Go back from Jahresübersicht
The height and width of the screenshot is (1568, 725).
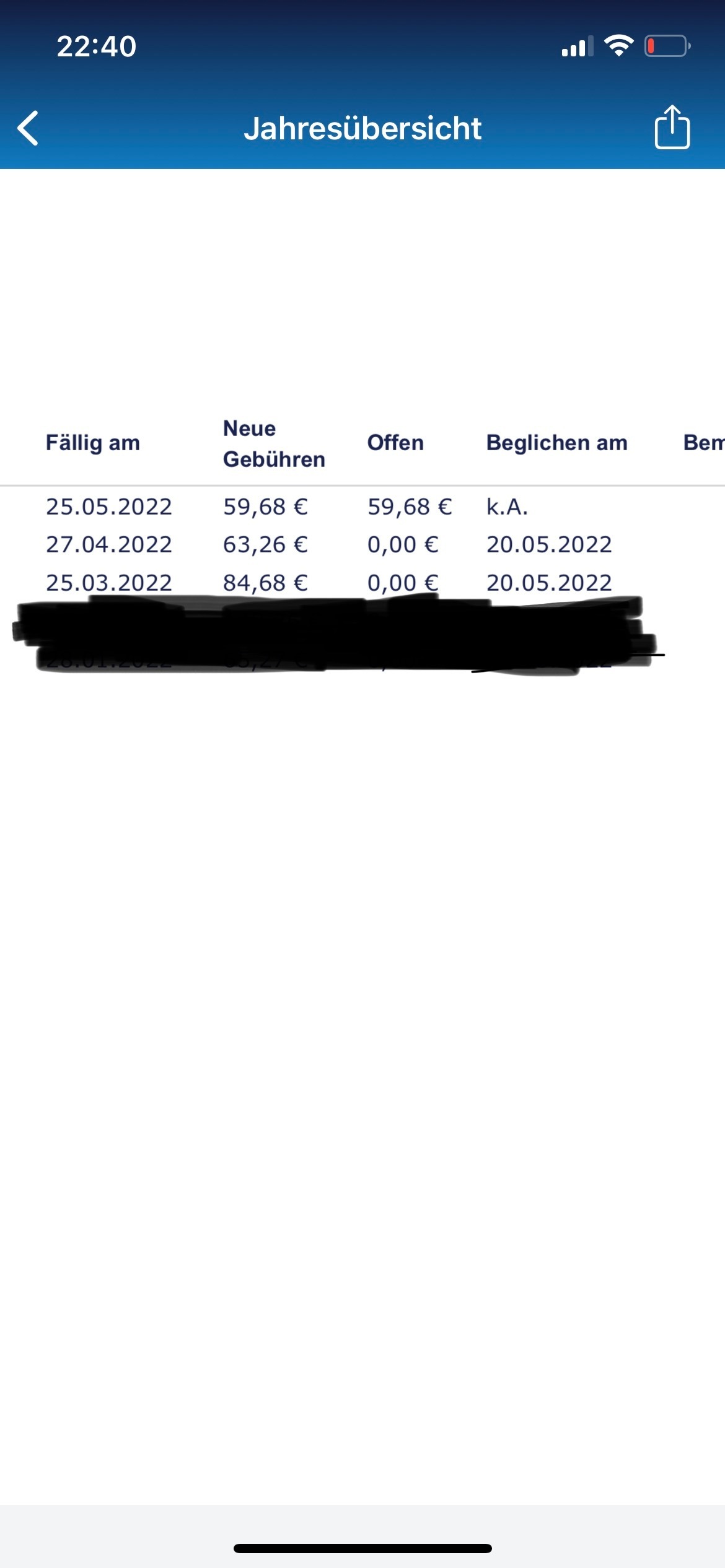pyautogui.click(x=29, y=128)
